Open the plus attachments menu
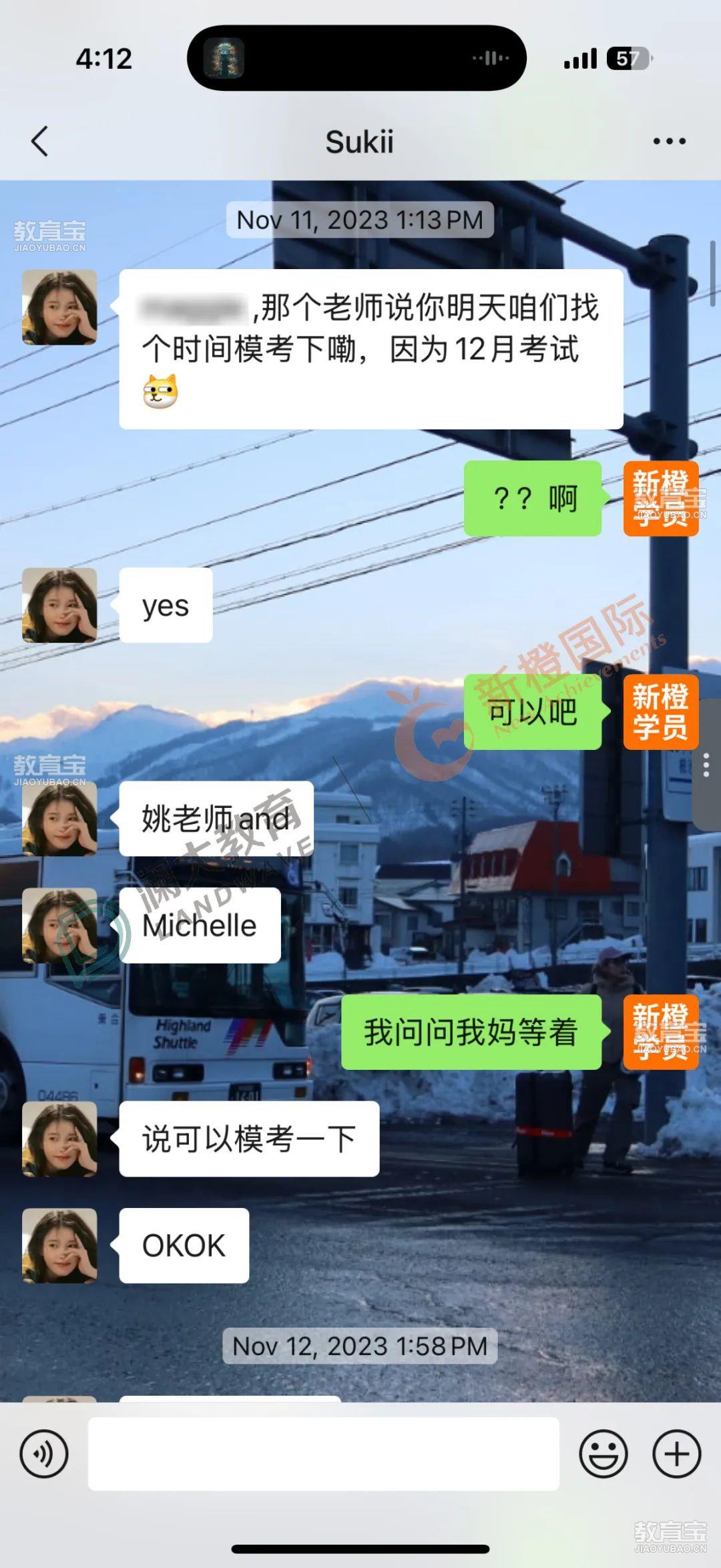721x1568 pixels. pyautogui.click(x=676, y=1454)
